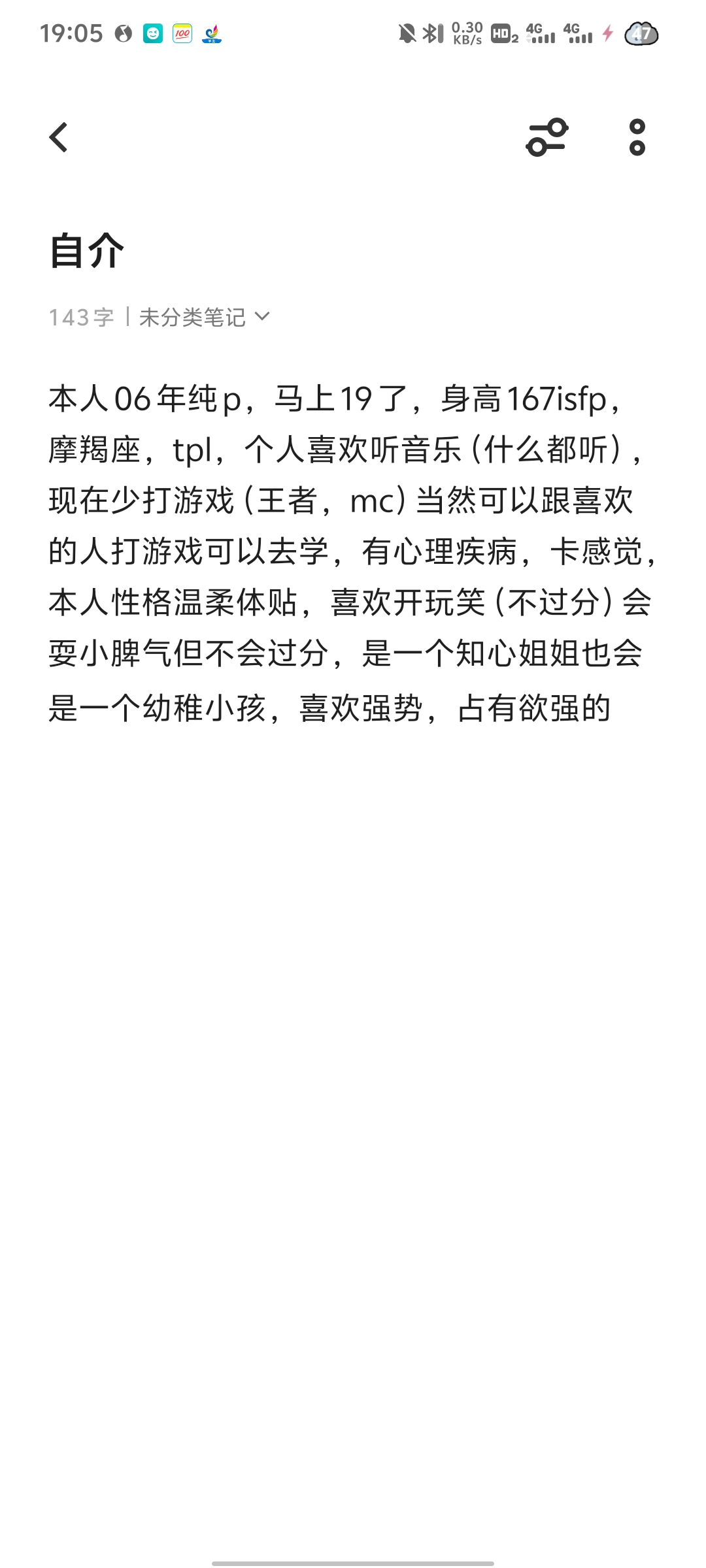The image size is (706, 1568).
Task: Open the three-dot overflow menu
Action: [x=637, y=137]
